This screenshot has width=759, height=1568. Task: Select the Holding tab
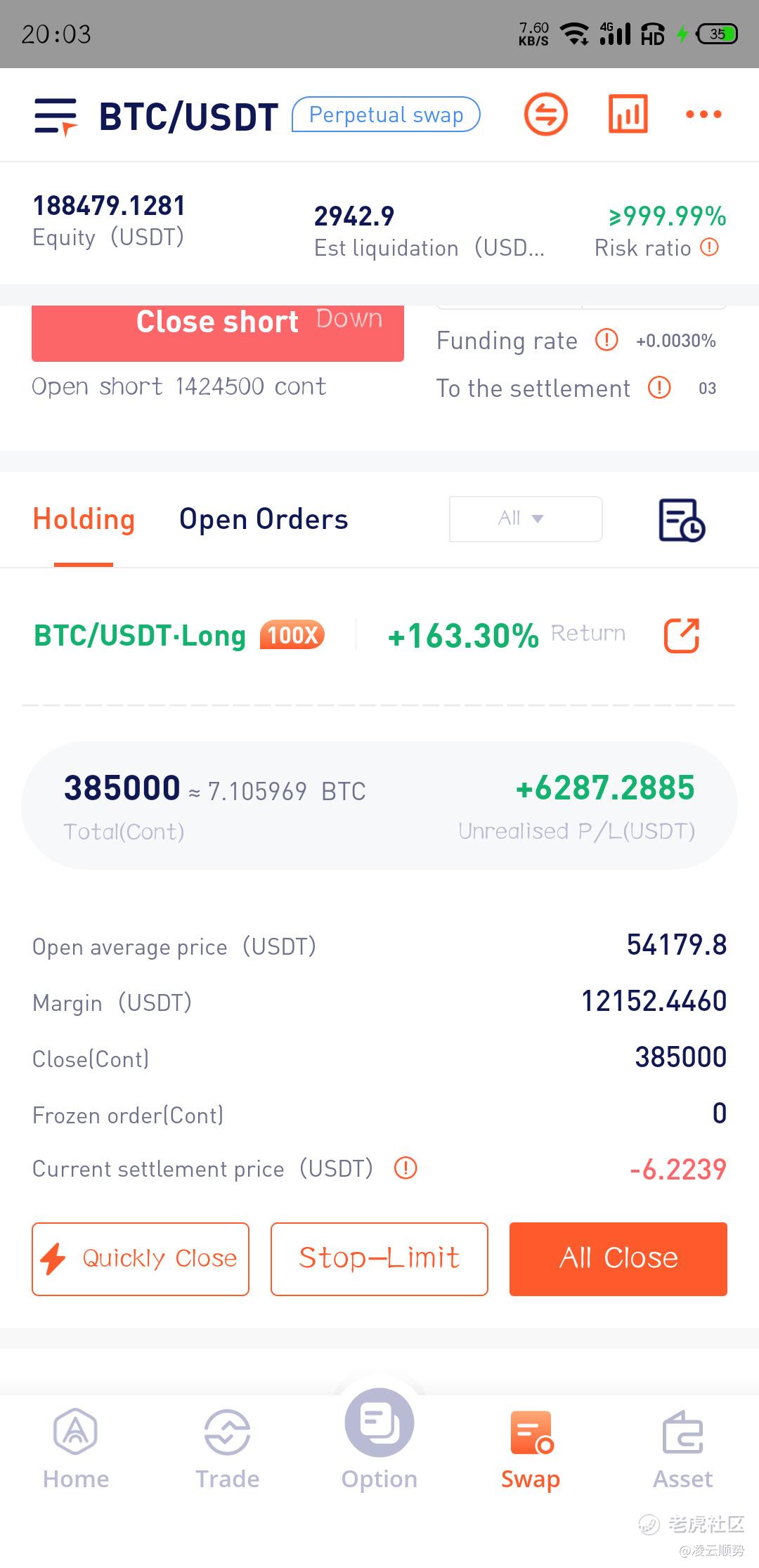click(x=84, y=519)
